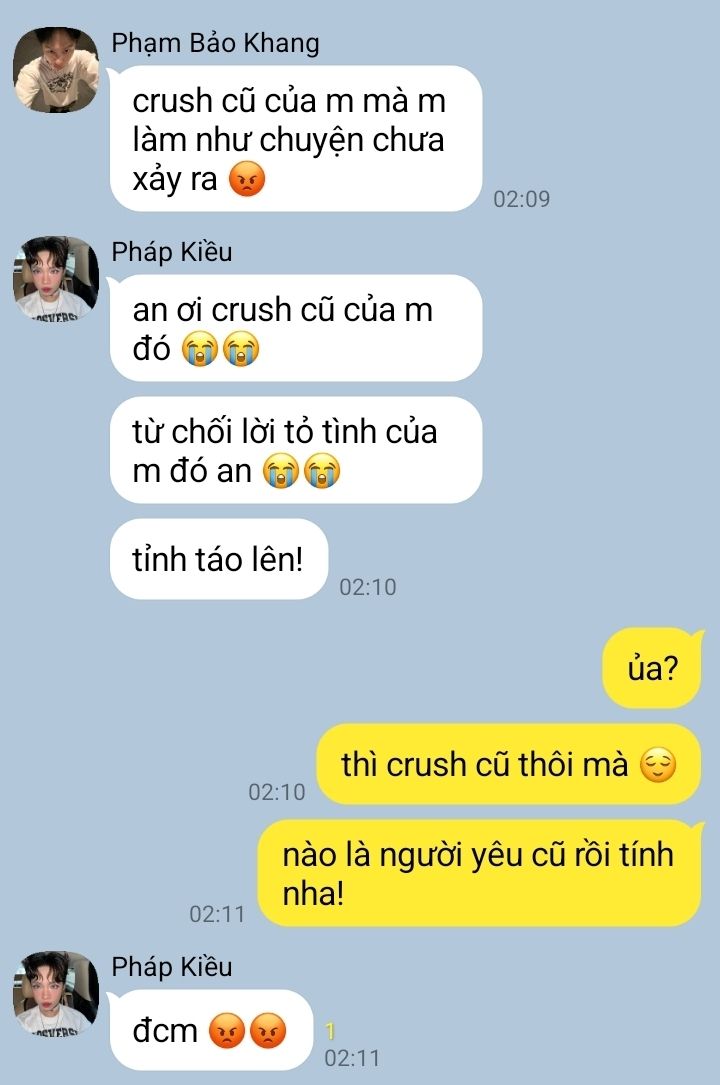Open Pháp Kiều's avatar beside the "đcm" message

click(x=56, y=993)
